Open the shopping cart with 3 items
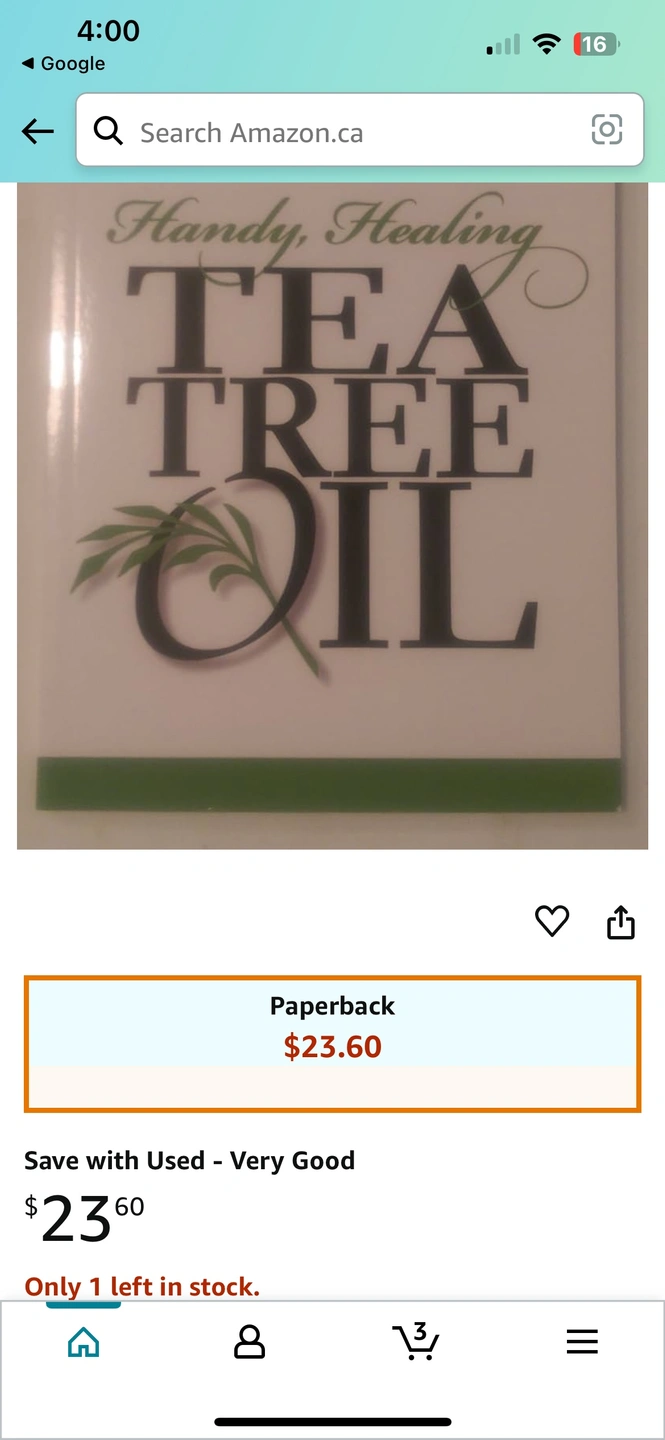665x1440 pixels. pos(416,1341)
